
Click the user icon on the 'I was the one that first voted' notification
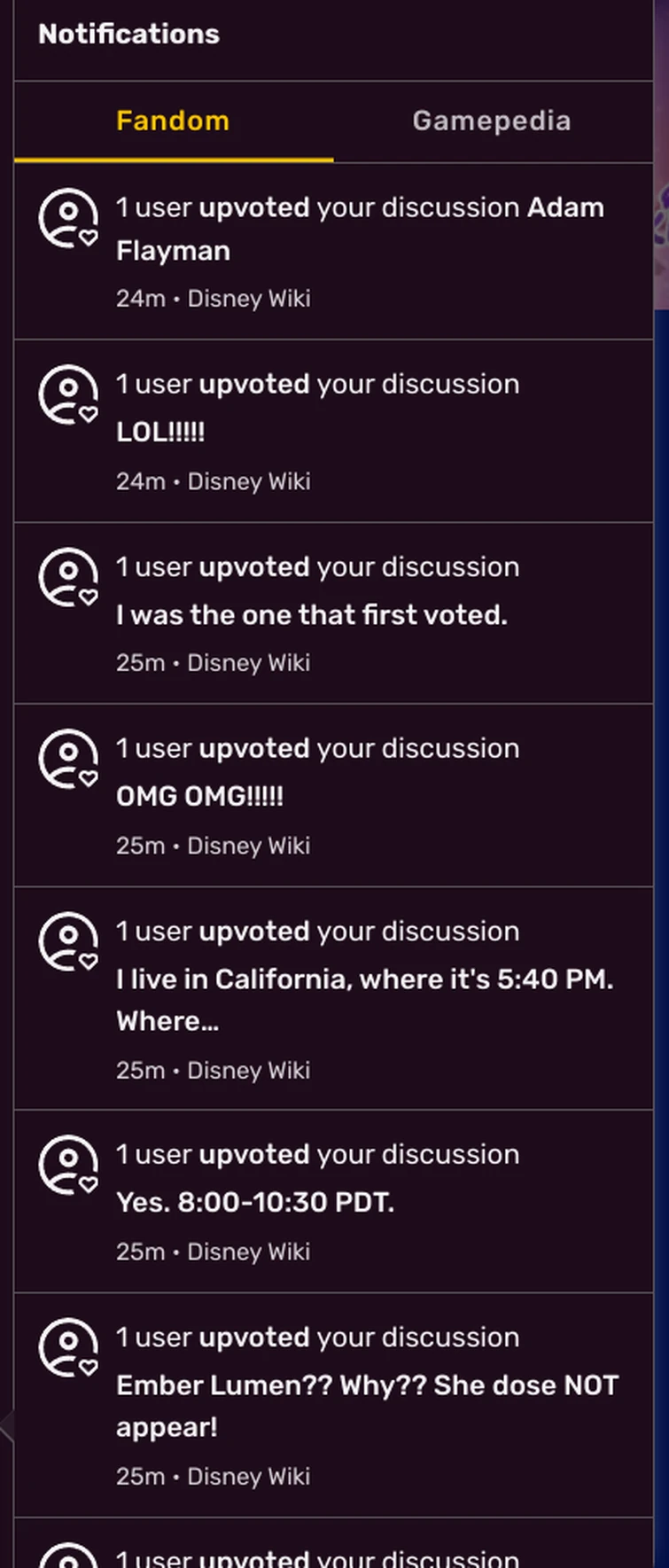point(66,577)
